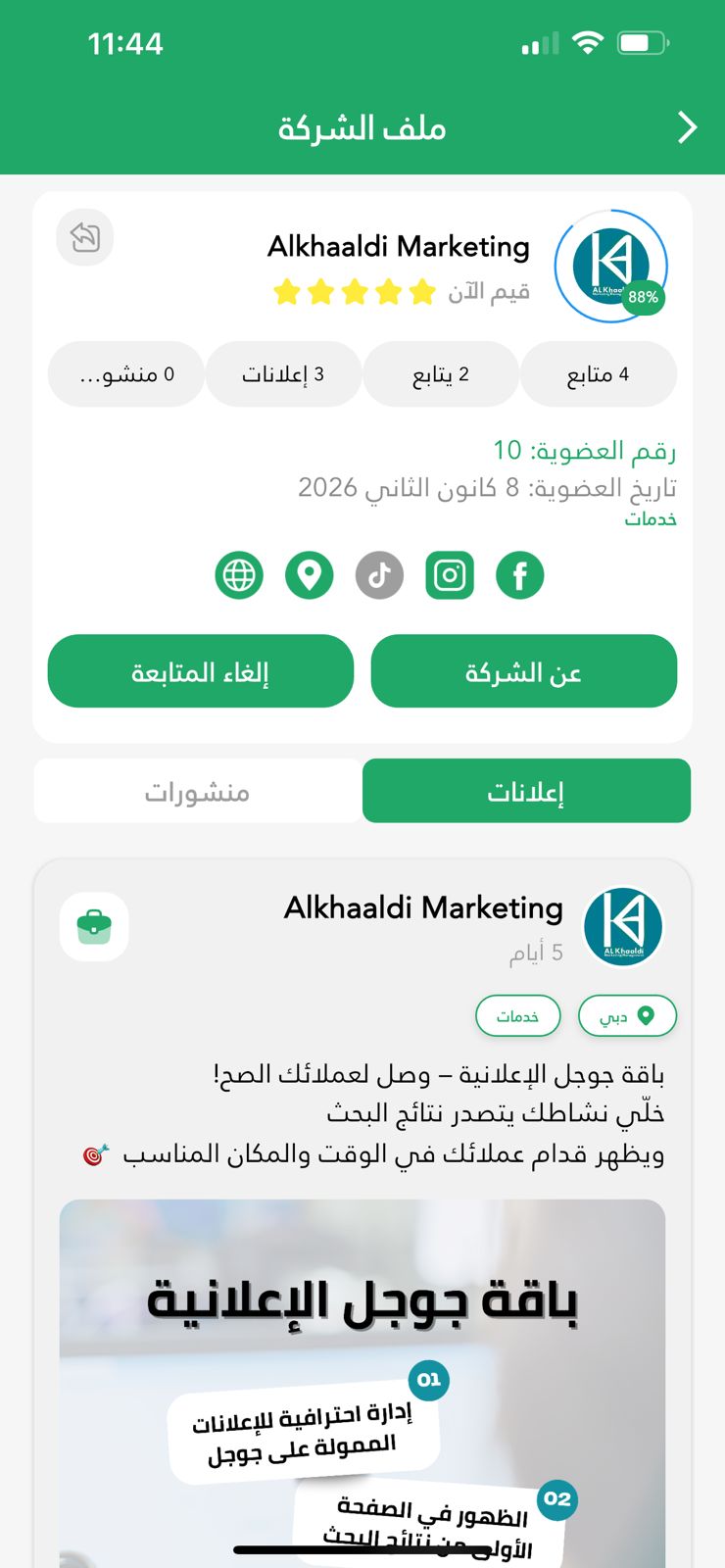The image size is (725, 1568).
Task: Tap the خدمات chip on the ad
Action: (517, 1016)
